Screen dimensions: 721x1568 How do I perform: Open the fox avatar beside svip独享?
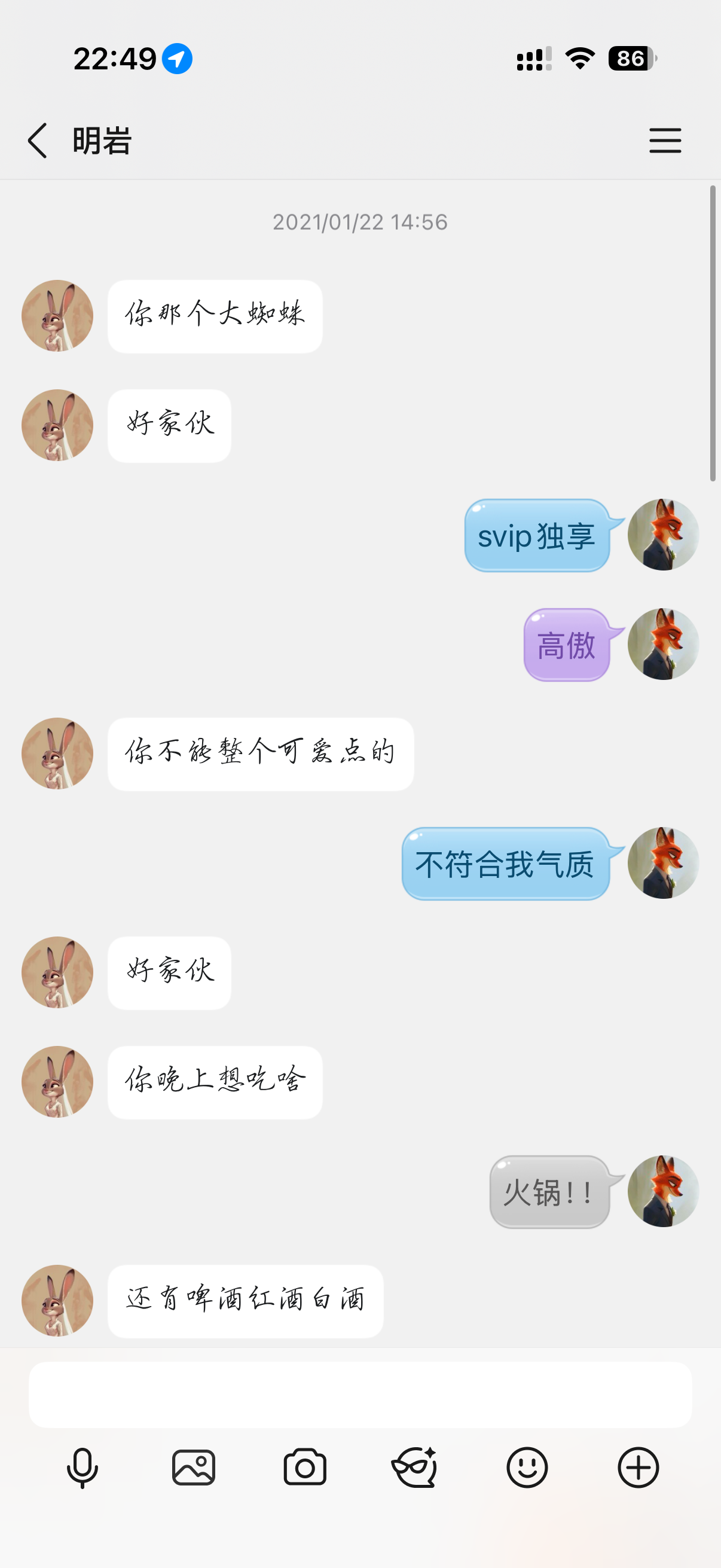[663, 535]
